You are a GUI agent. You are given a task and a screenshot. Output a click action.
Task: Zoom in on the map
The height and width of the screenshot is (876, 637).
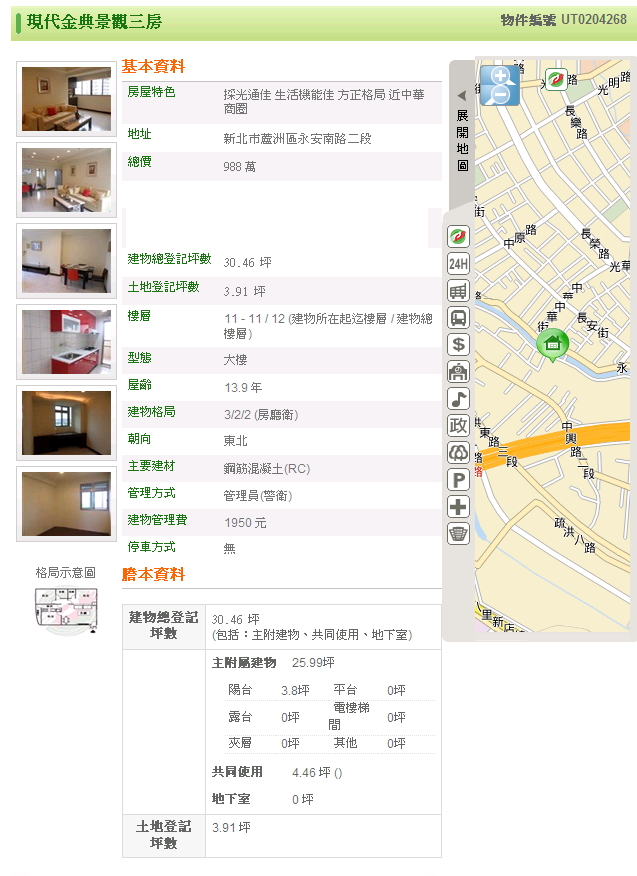tap(499, 77)
